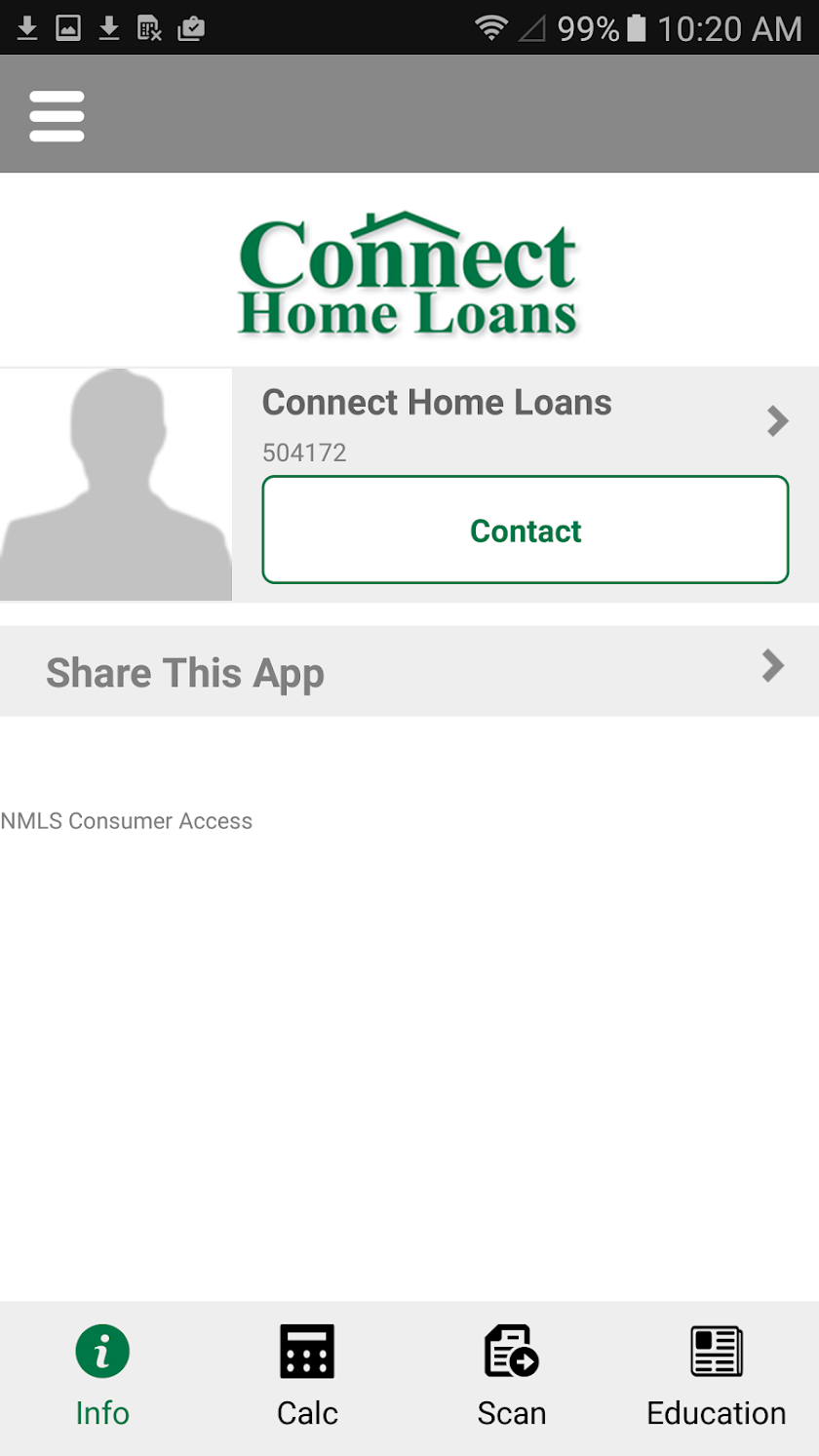Open the NMLS Consumer Access link
819x1456 pixels.
pyautogui.click(x=127, y=821)
